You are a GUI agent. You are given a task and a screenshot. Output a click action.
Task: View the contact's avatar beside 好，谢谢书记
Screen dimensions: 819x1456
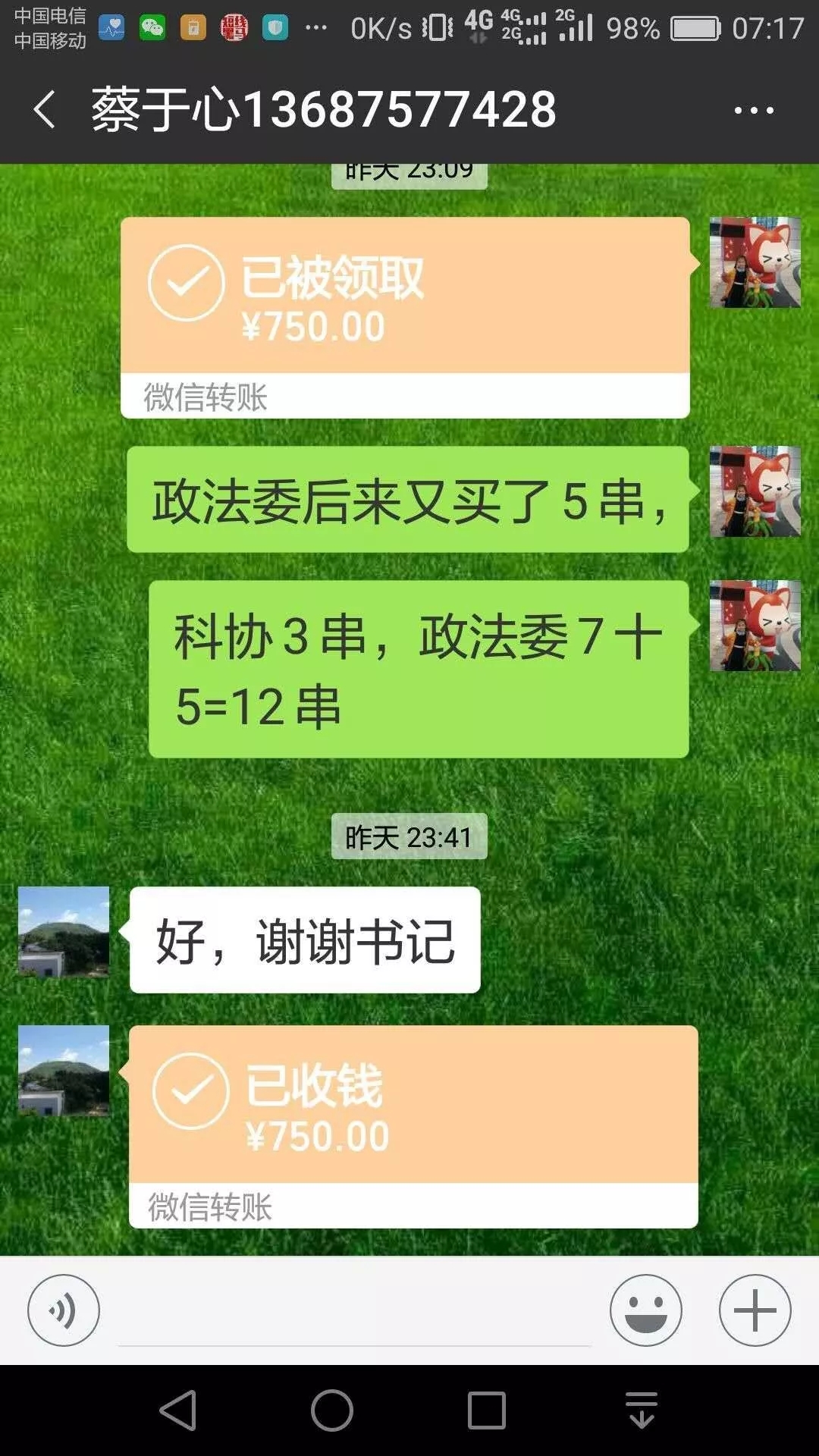64,932
